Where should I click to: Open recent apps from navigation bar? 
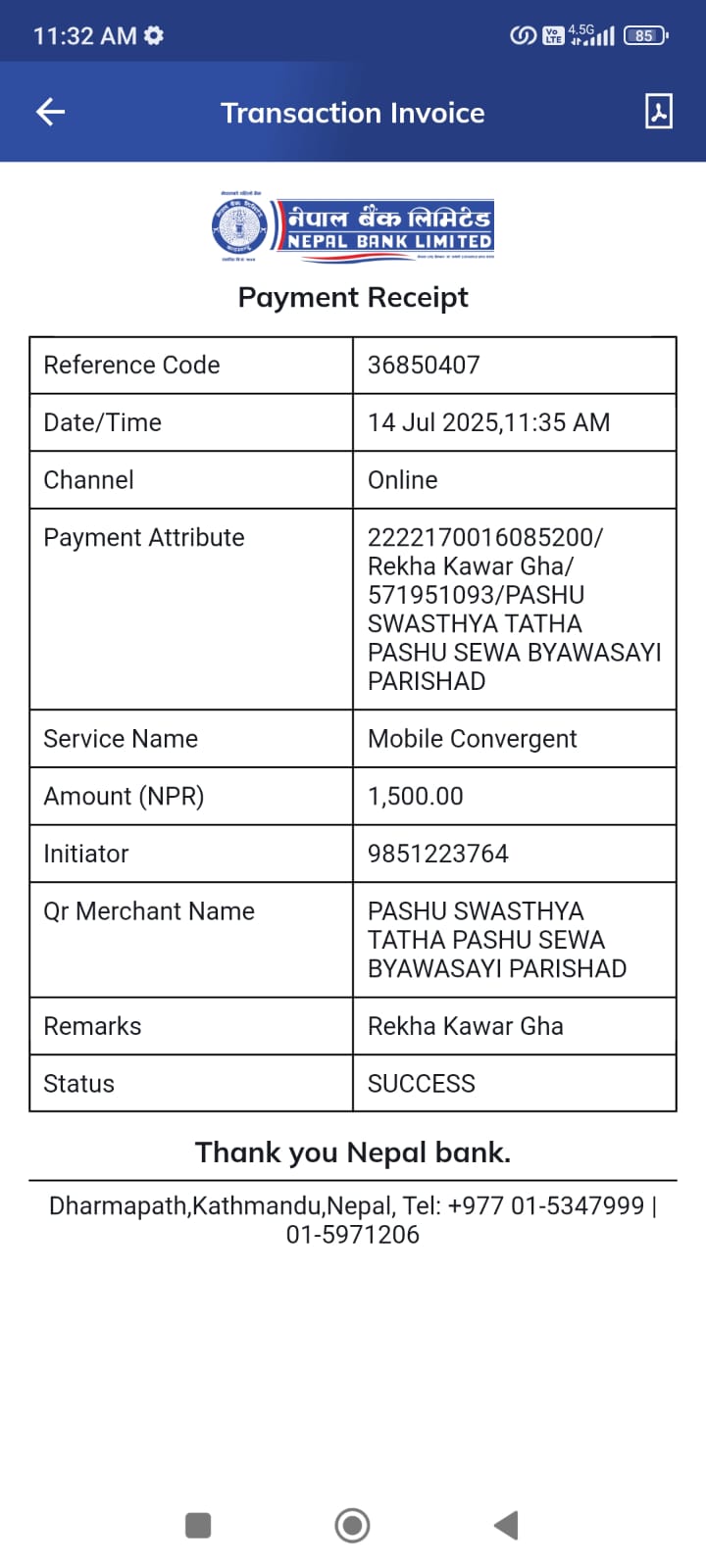tap(198, 1525)
